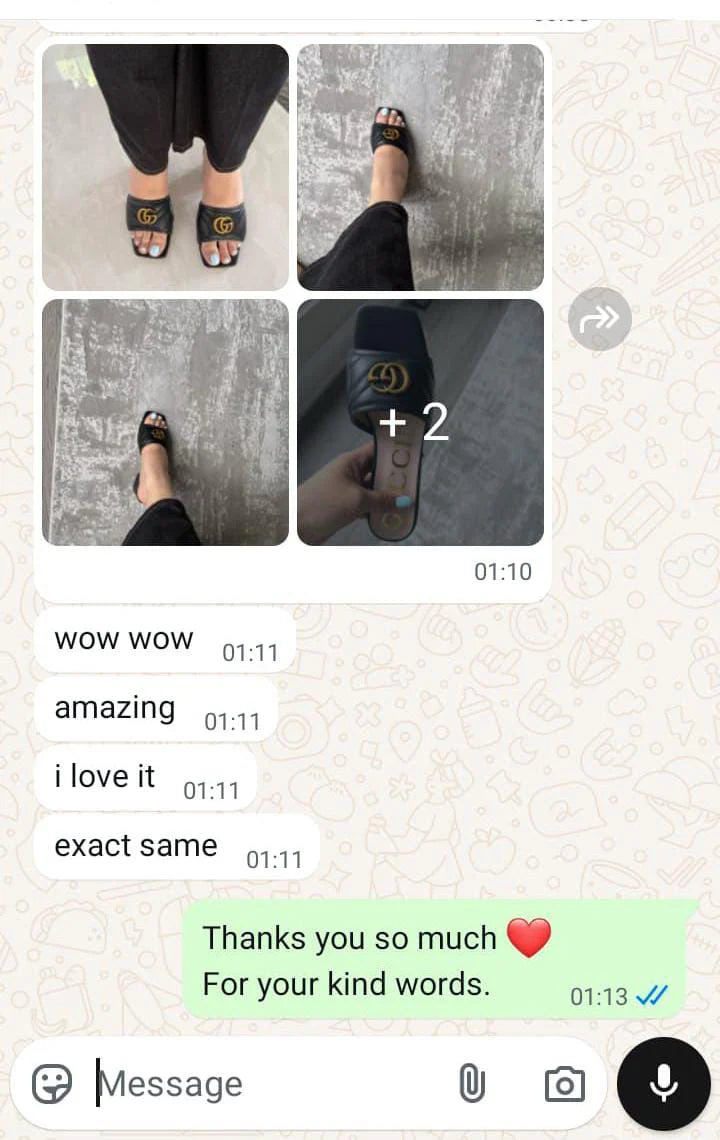Tap the paperclip attach icon

[471, 1083]
